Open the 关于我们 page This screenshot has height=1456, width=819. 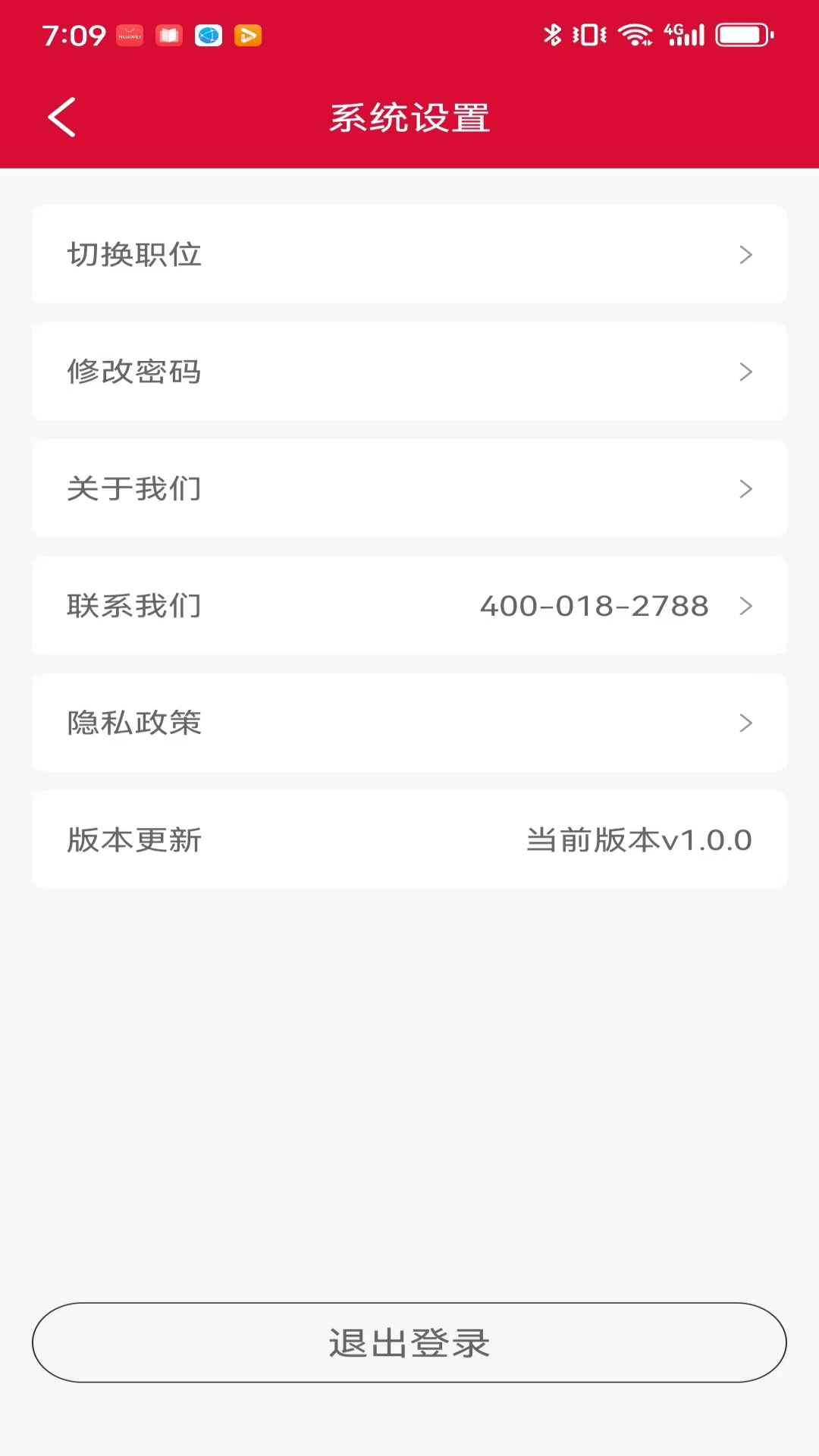tap(409, 488)
